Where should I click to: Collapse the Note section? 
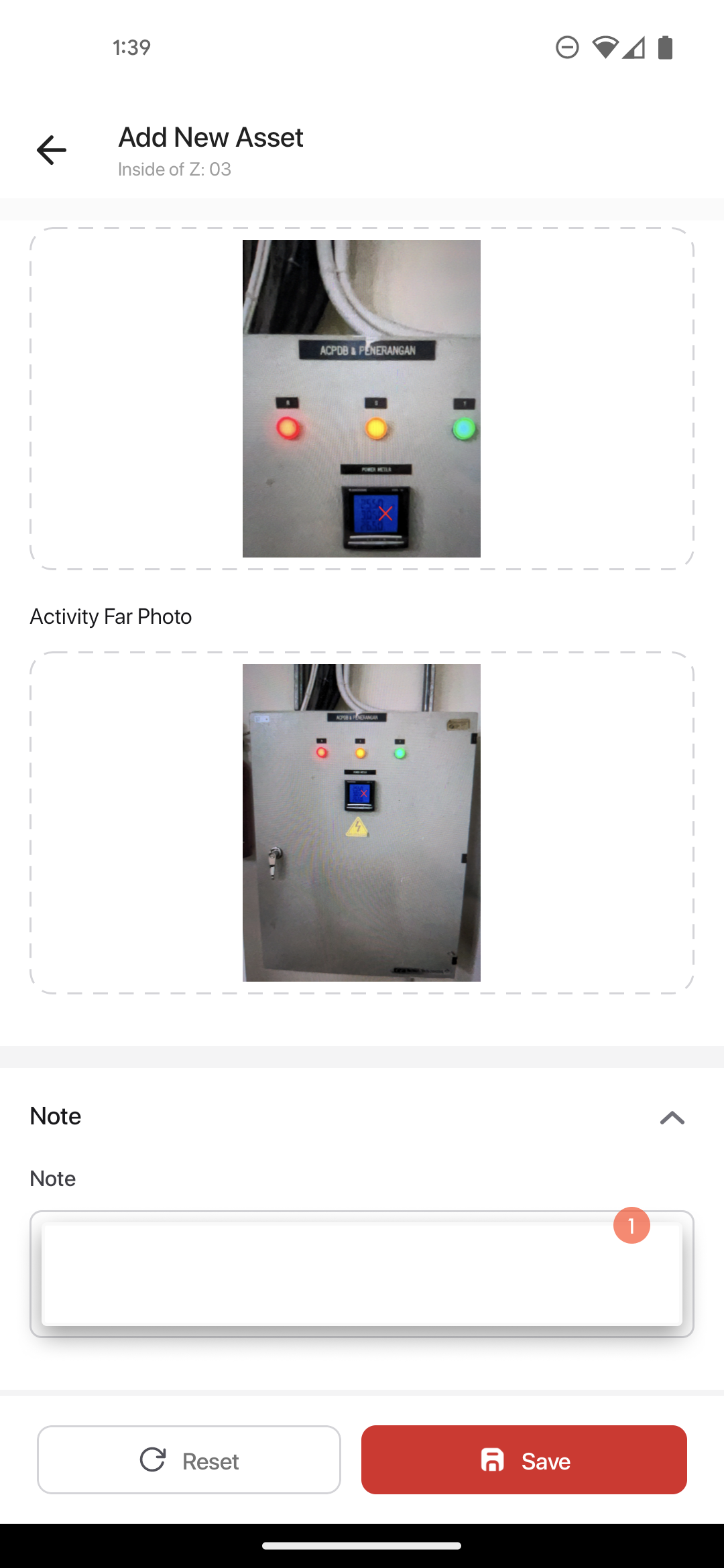click(x=672, y=1117)
